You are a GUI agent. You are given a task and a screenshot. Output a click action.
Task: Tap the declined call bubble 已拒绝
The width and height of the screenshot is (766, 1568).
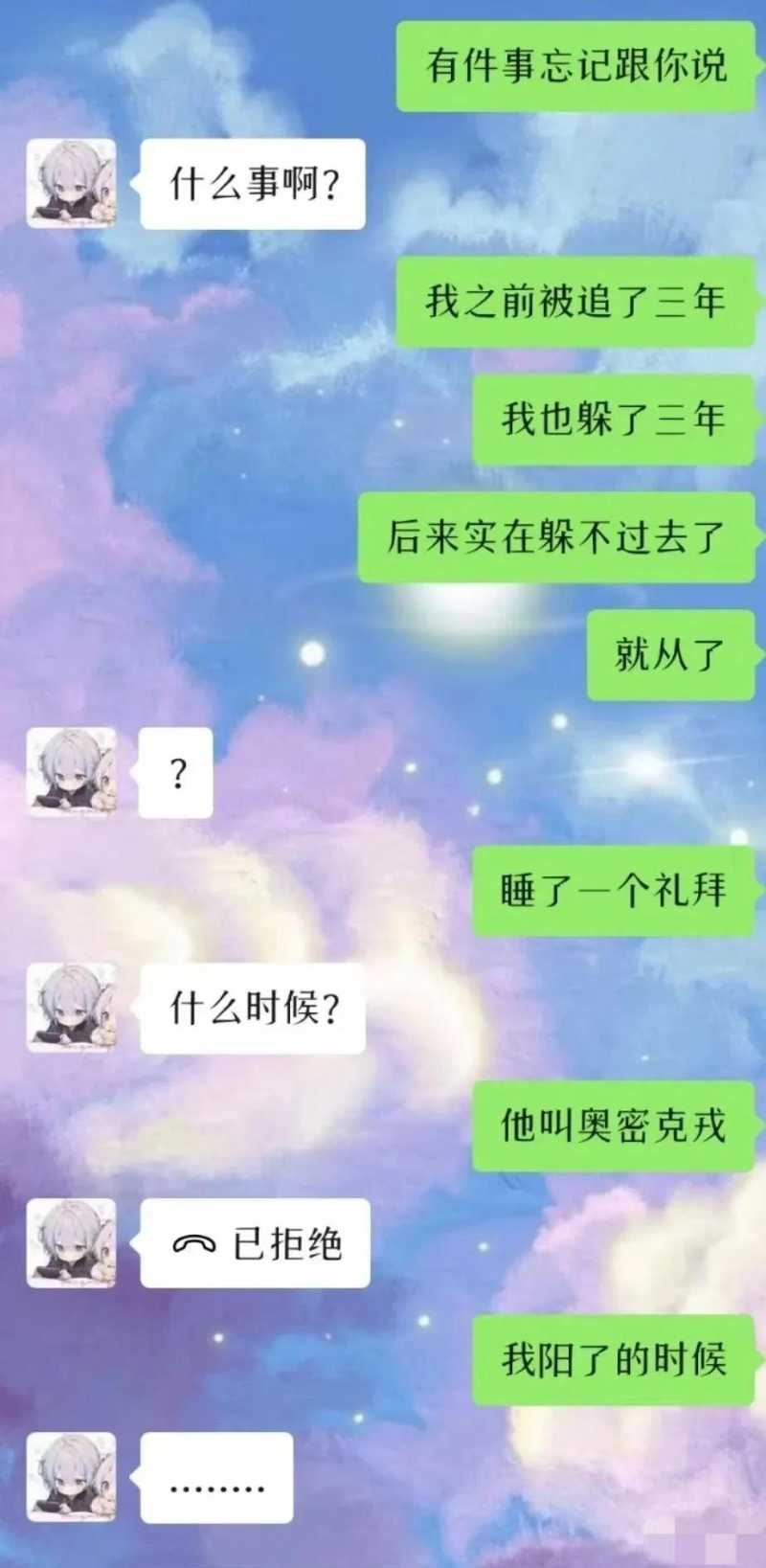tap(255, 1243)
